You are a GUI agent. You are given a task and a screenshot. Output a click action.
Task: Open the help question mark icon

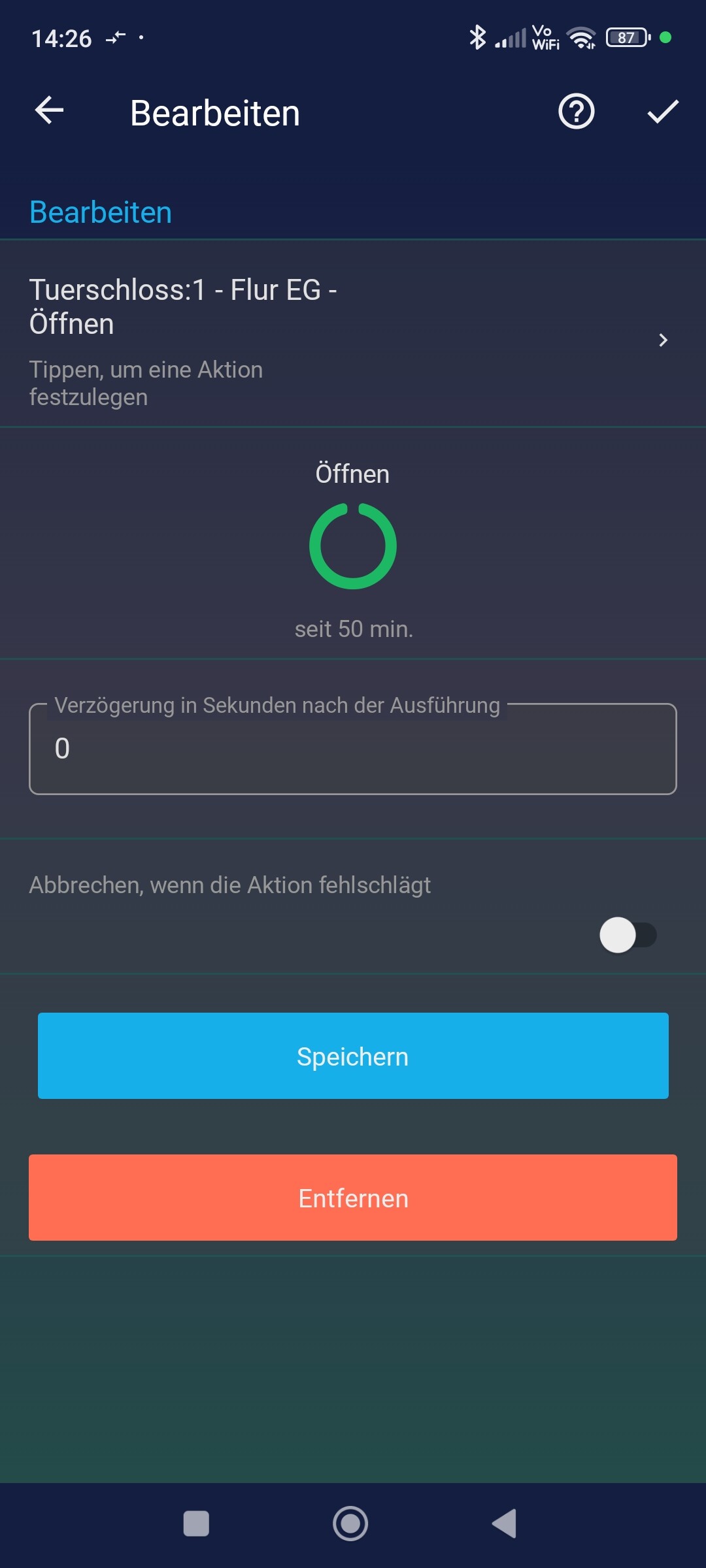point(576,111)
